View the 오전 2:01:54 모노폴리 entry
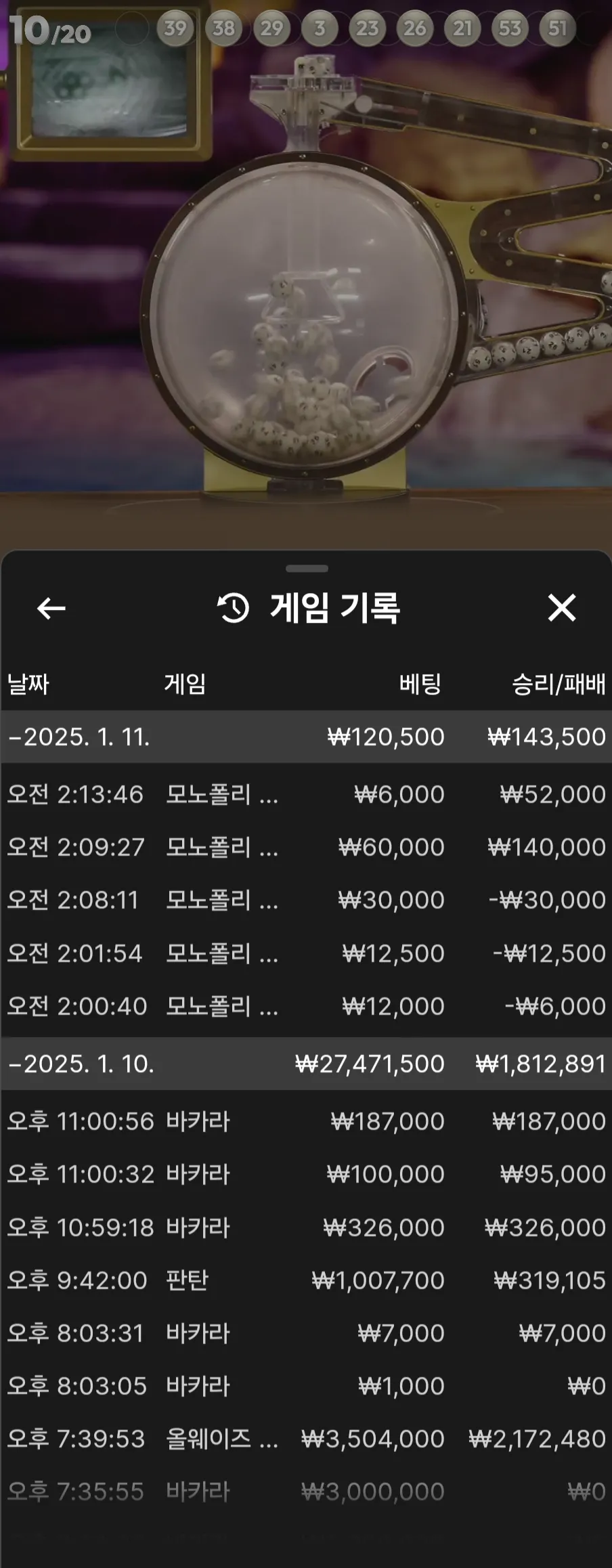Image resolution: width=612 pixels, height=1568 pixels. pyautogui.click(x=306, y=953)
